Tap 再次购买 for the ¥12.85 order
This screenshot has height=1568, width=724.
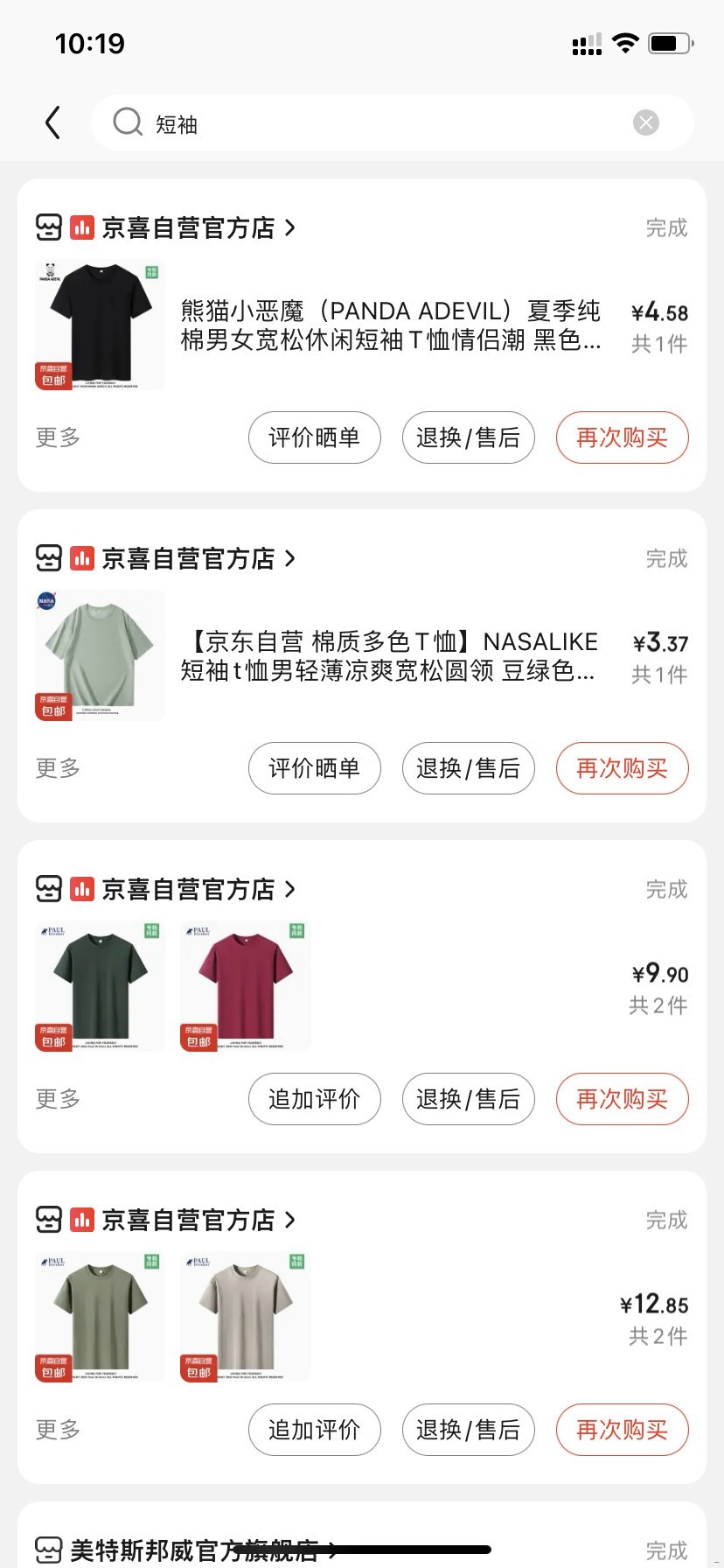(622, 1430)
